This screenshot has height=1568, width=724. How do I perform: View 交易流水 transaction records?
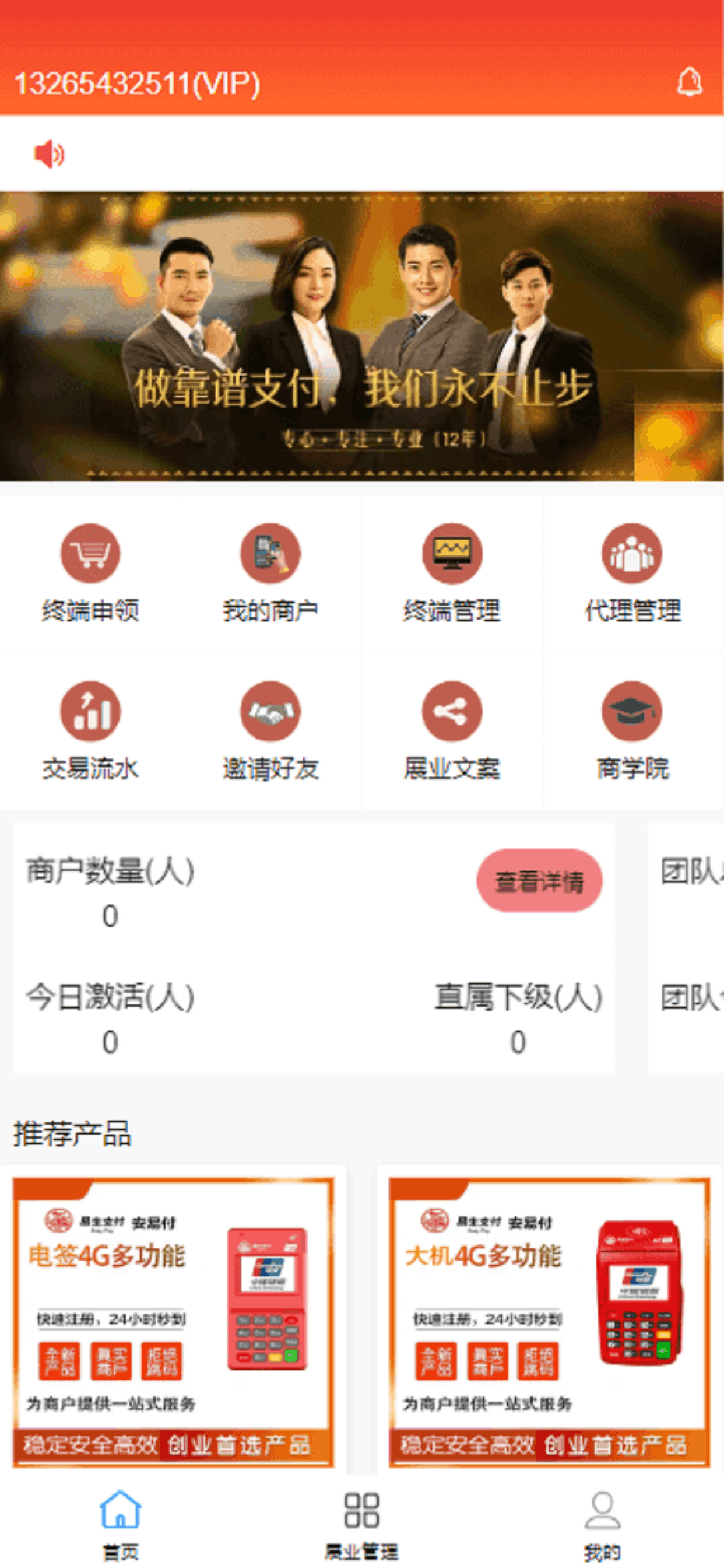(x=90, y=730)
